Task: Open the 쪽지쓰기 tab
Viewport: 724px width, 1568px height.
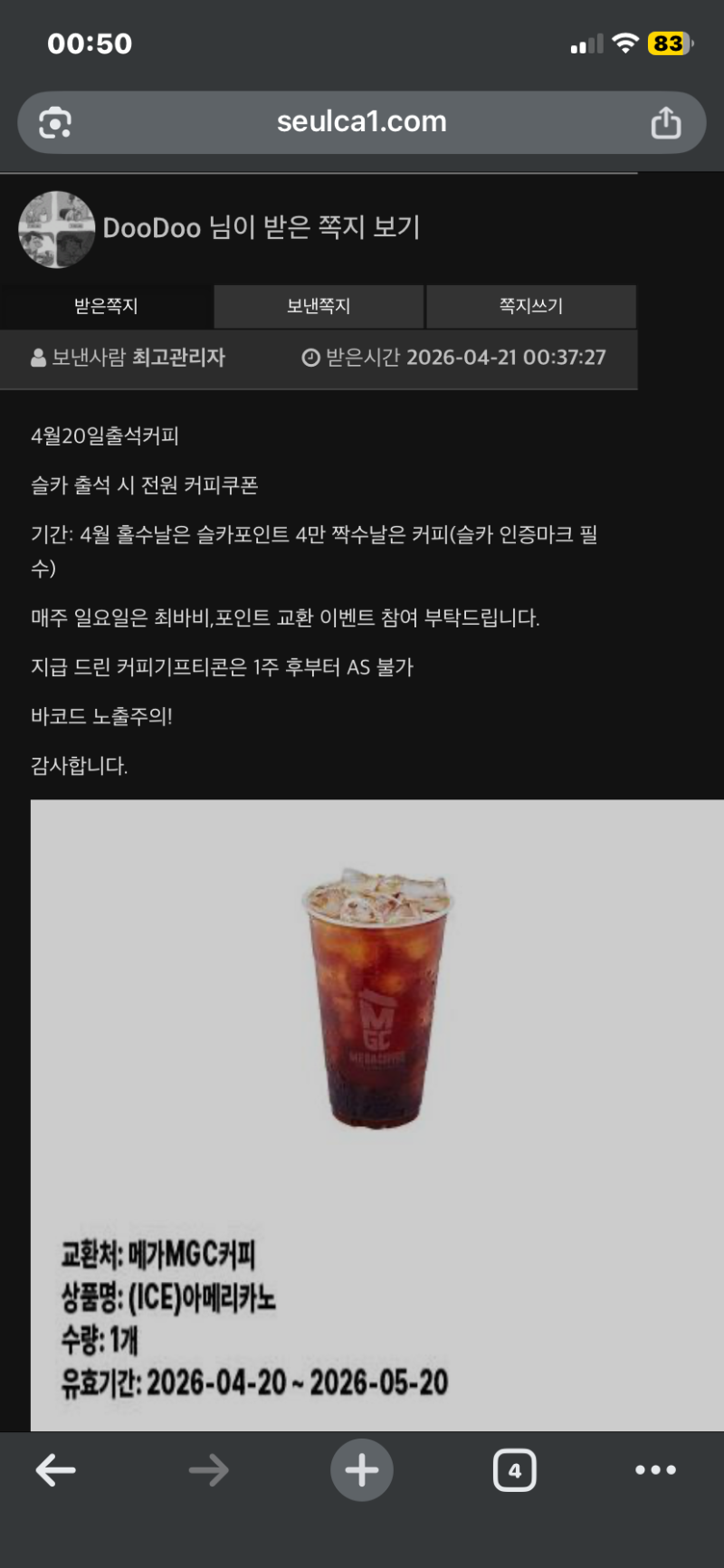Action: [x=531, y=306]
